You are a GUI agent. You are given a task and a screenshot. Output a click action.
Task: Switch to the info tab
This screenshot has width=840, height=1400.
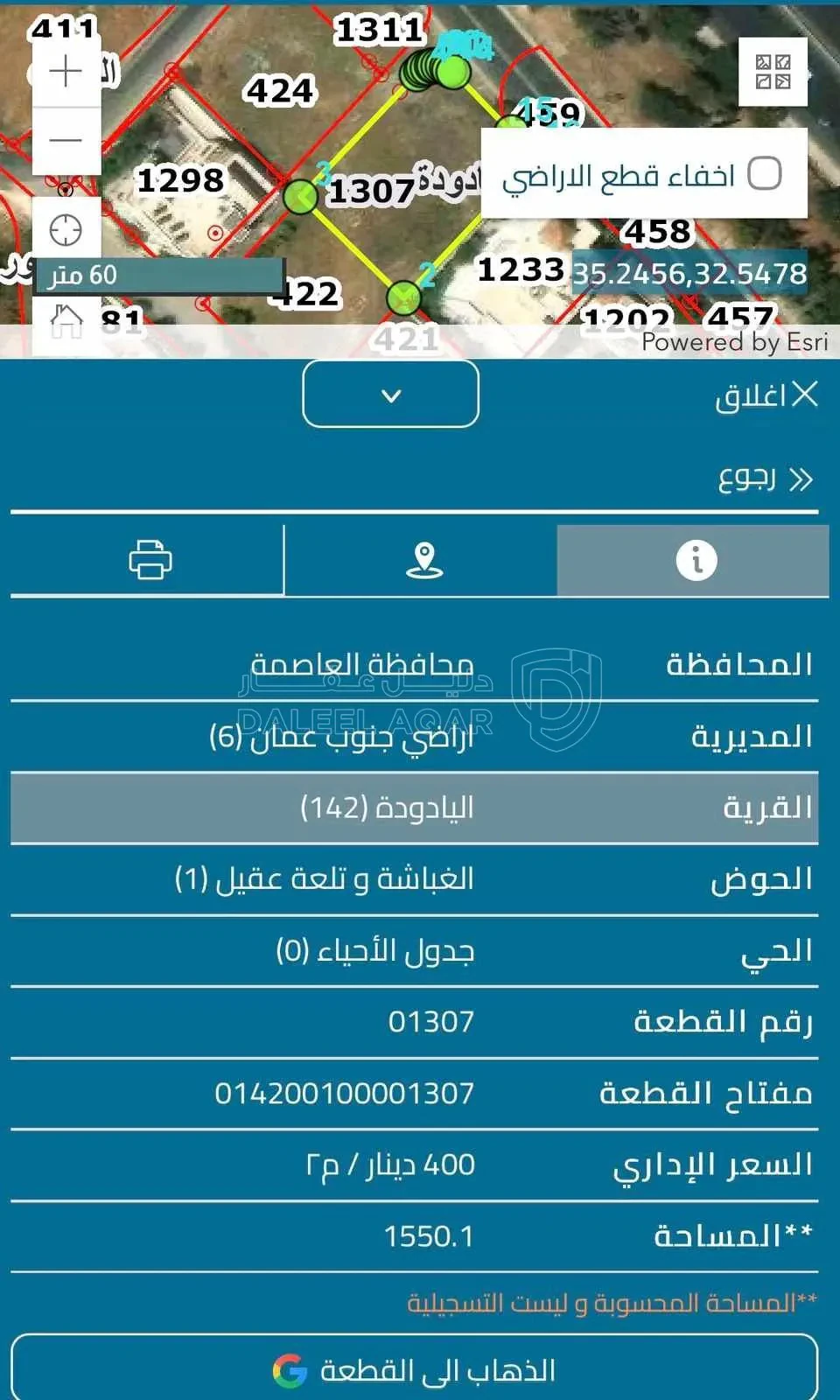point(693,560)
